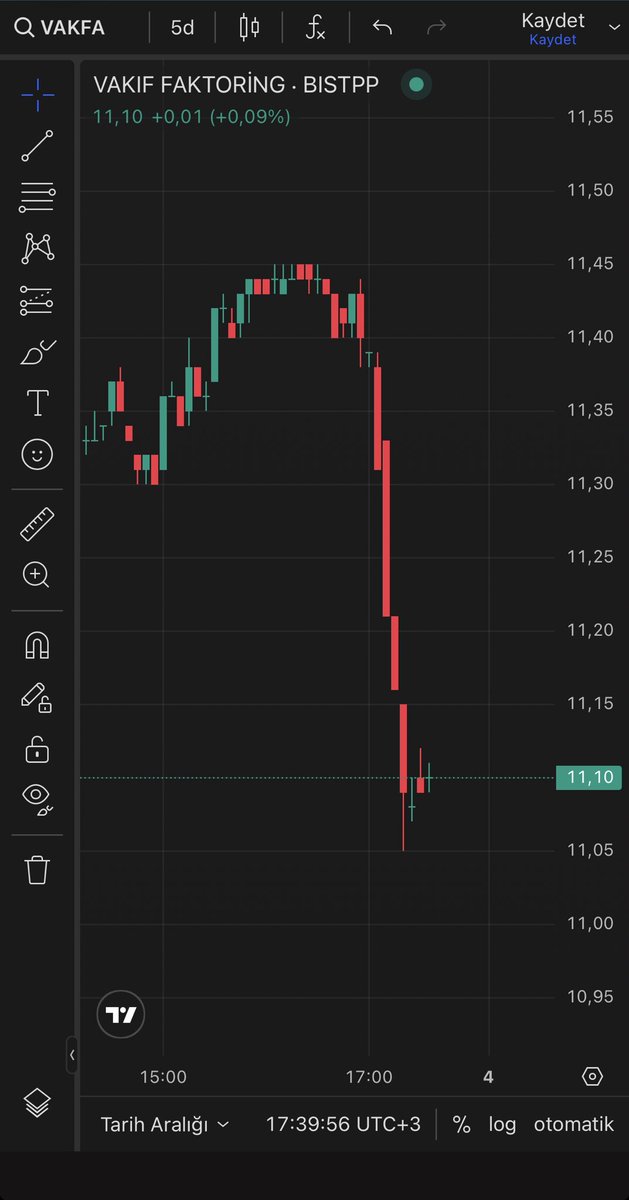
Task: Select the crosshair cursor tool
Action: [37, 94]
